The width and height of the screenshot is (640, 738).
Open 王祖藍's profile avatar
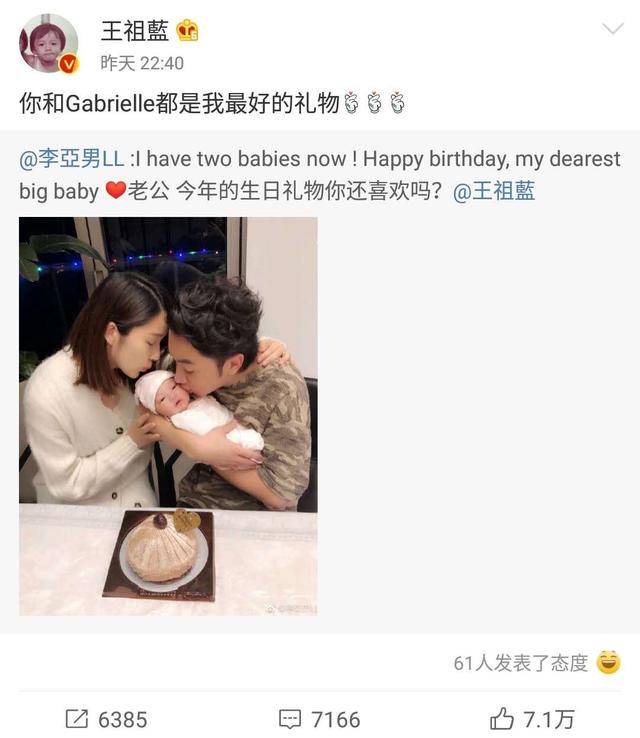[x=48, y=44]
